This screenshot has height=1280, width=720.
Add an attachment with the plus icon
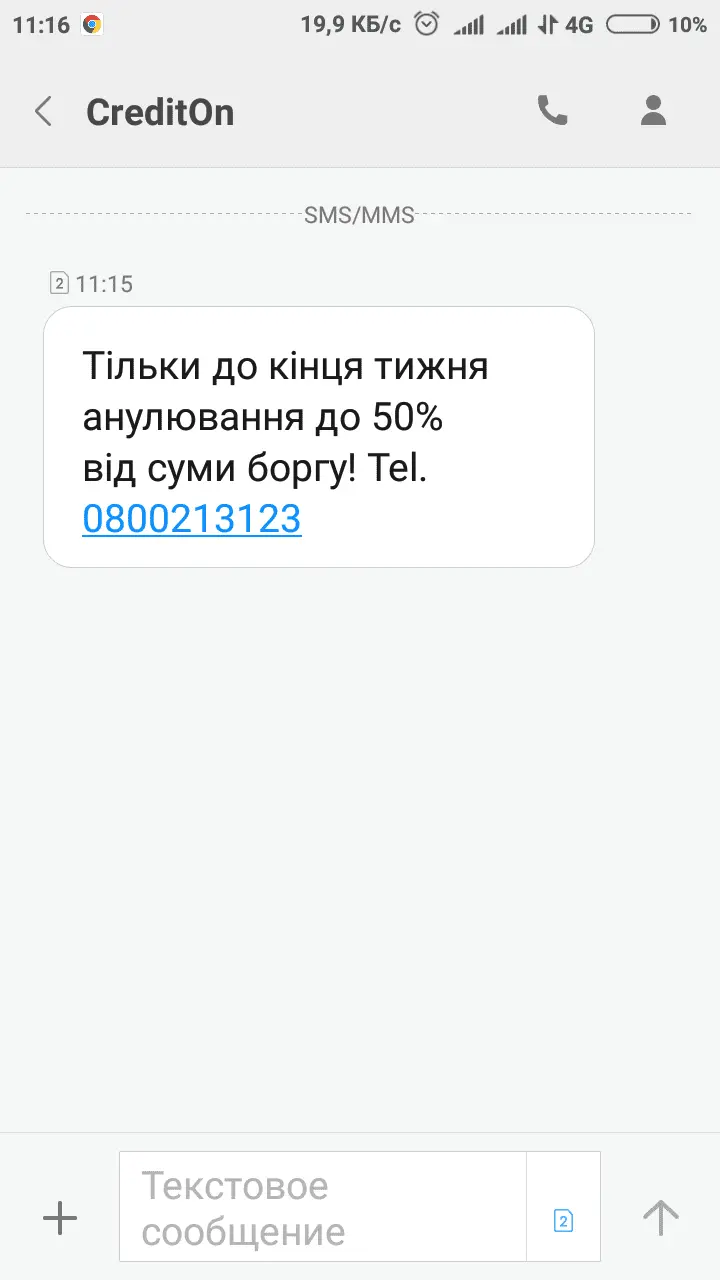pyautogui.click(x=60, y=1218)
